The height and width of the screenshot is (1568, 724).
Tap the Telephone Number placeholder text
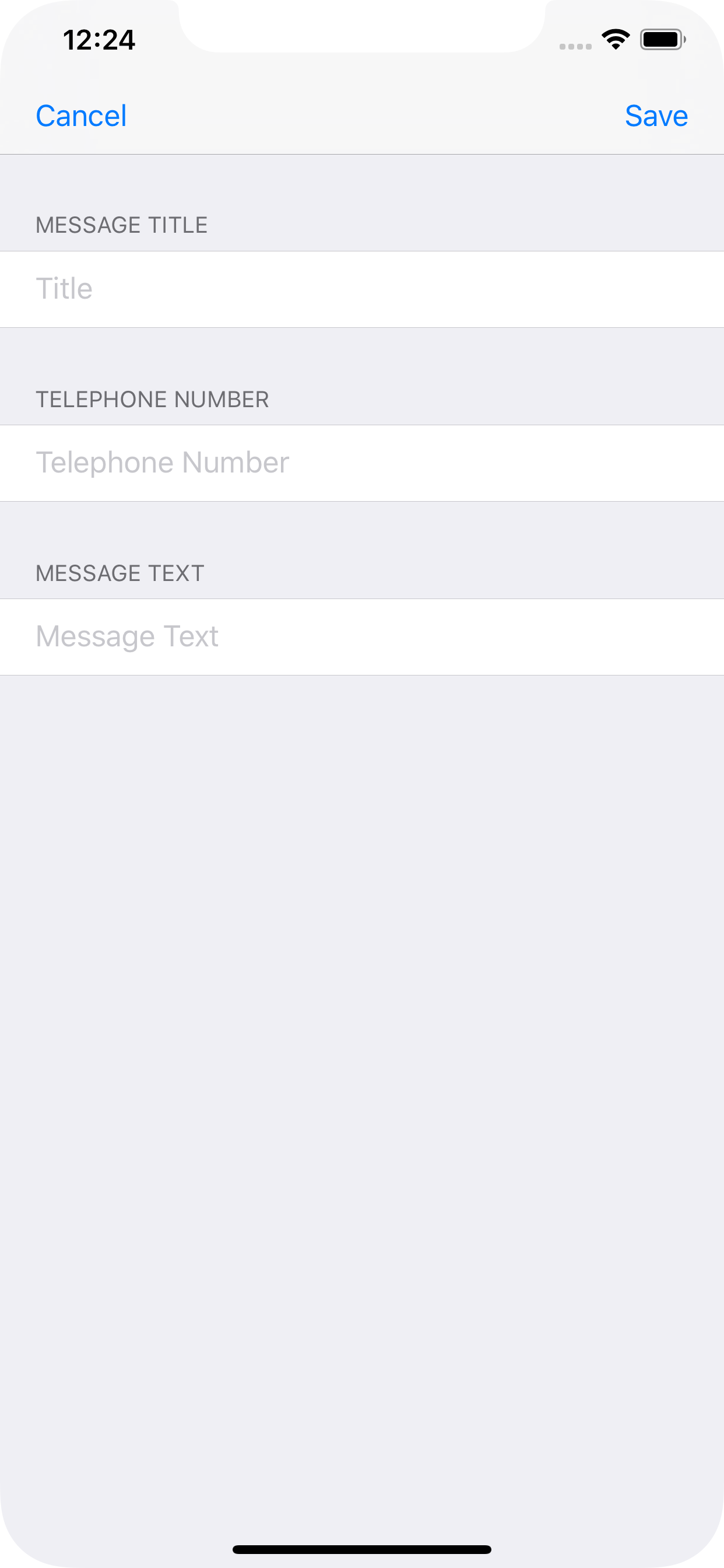[163, 463]
